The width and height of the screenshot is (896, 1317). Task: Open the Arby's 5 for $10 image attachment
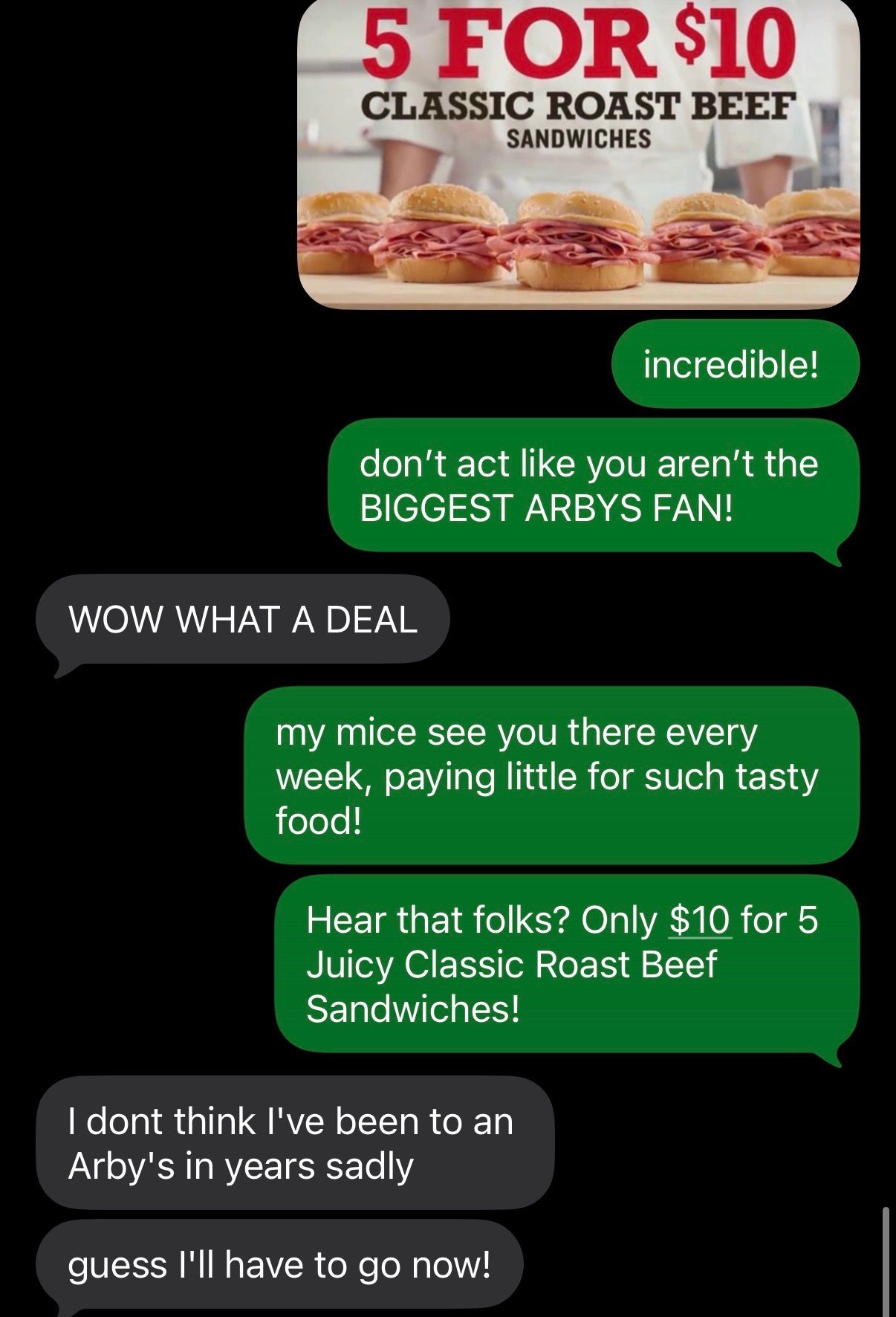(x=578, y=156)
